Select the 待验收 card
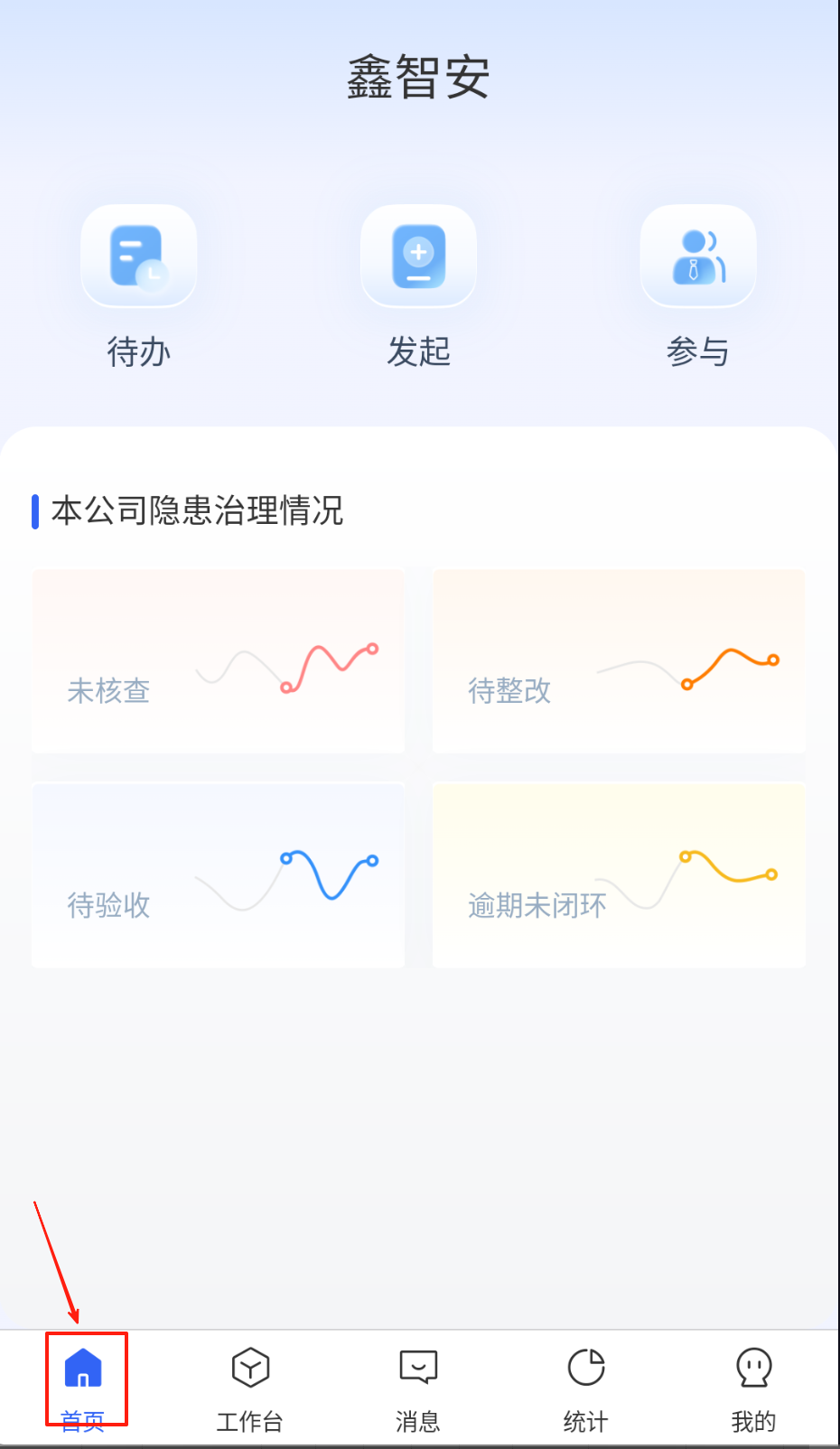 (x=218, y=874)
